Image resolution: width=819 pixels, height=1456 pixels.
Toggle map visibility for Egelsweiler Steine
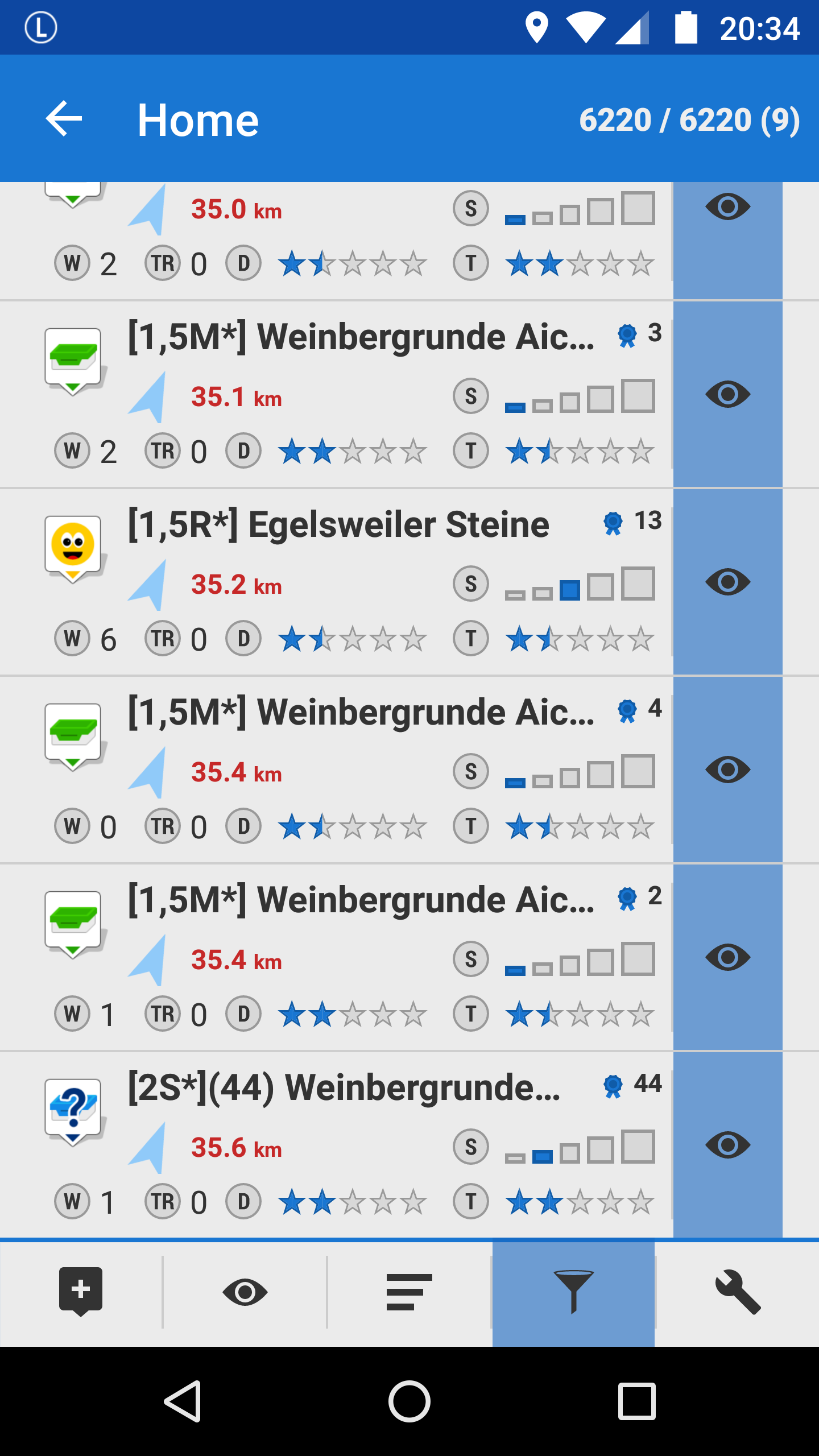(727, 582)
